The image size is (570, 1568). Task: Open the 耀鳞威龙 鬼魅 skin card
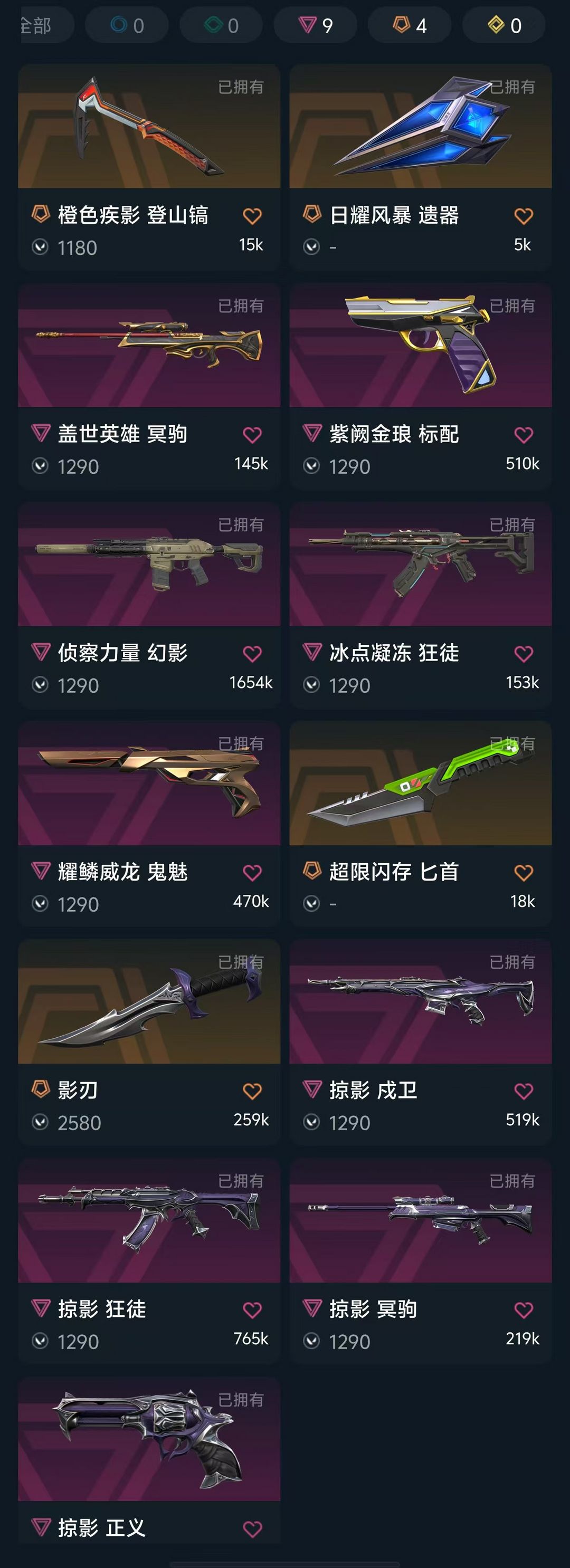(x=149, y=783)
